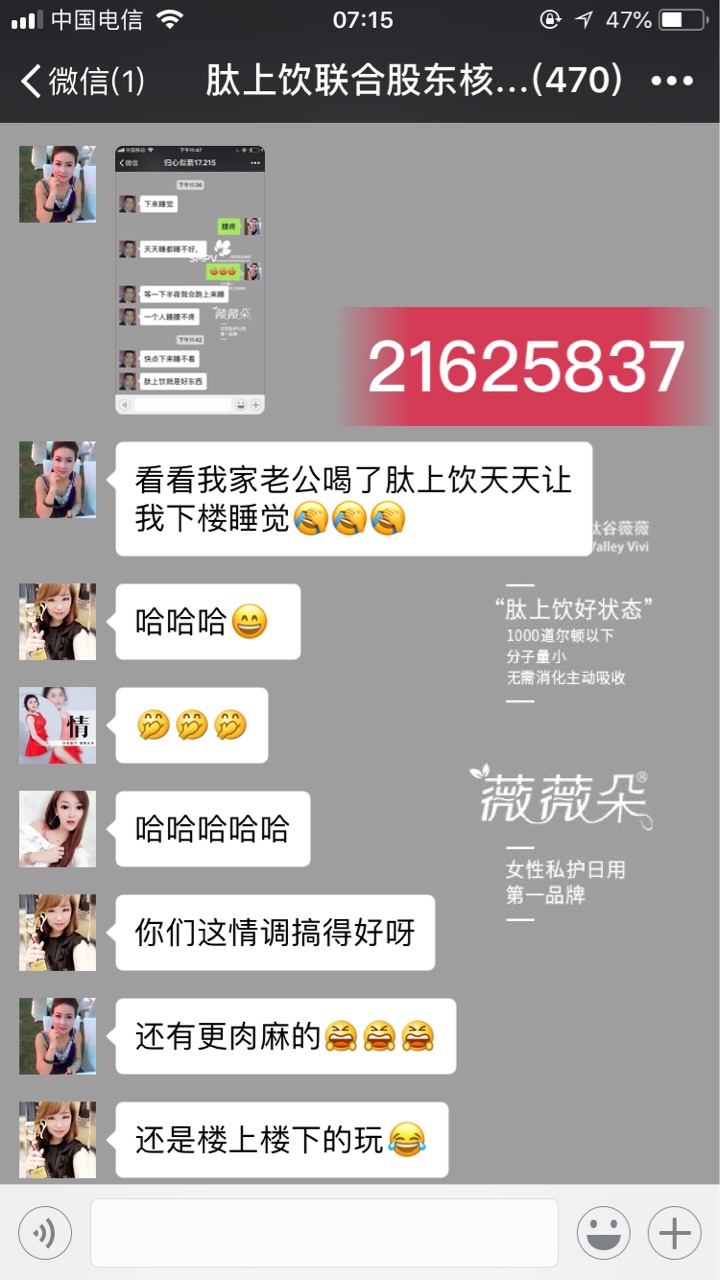Open the group chat's three-dot menu
720x1280 pixels.
tap(671, 82)
